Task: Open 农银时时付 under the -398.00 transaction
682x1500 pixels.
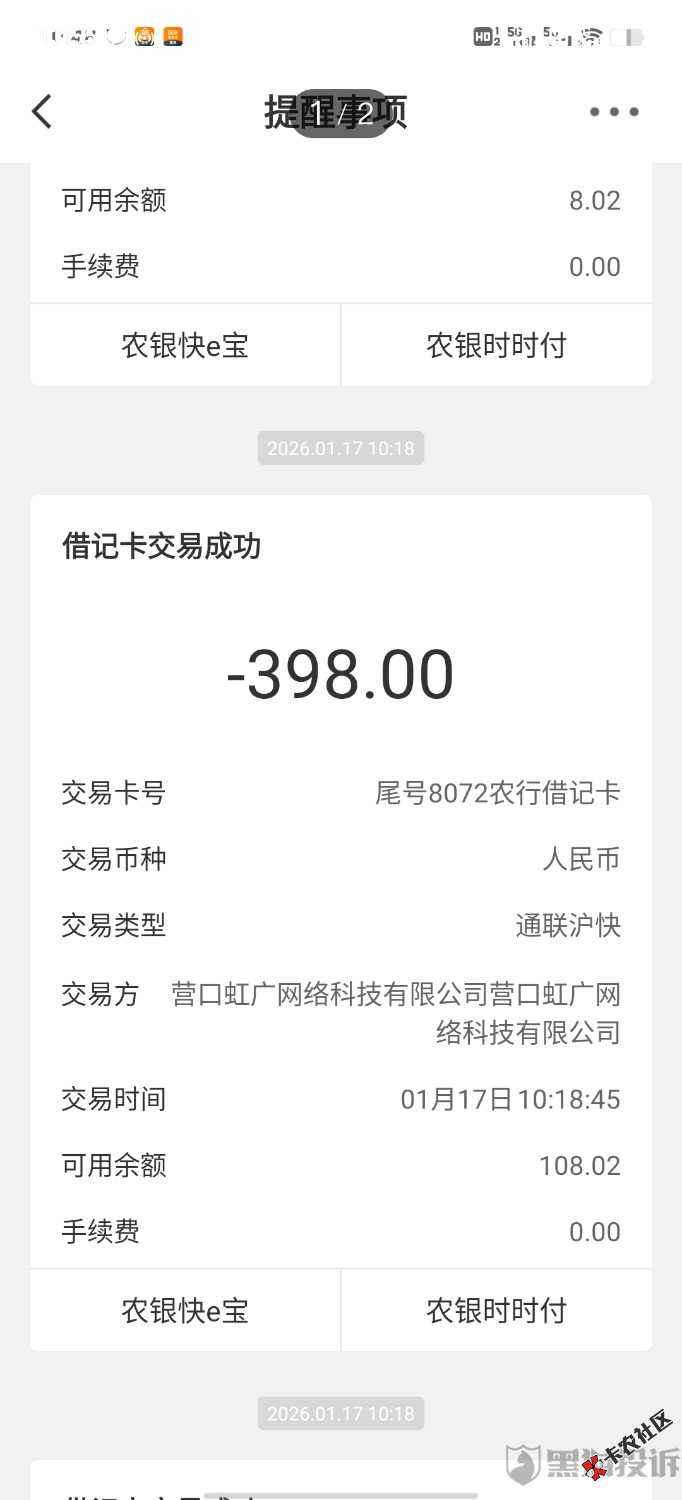Action: point(496,1310)
